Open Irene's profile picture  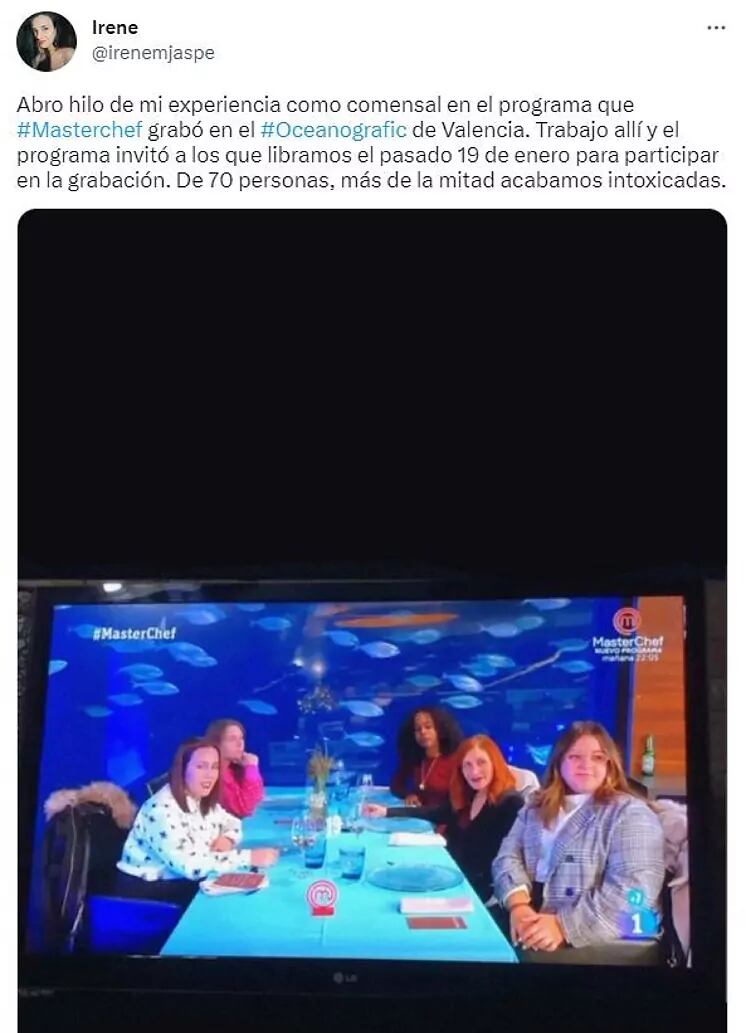[46, 41]
